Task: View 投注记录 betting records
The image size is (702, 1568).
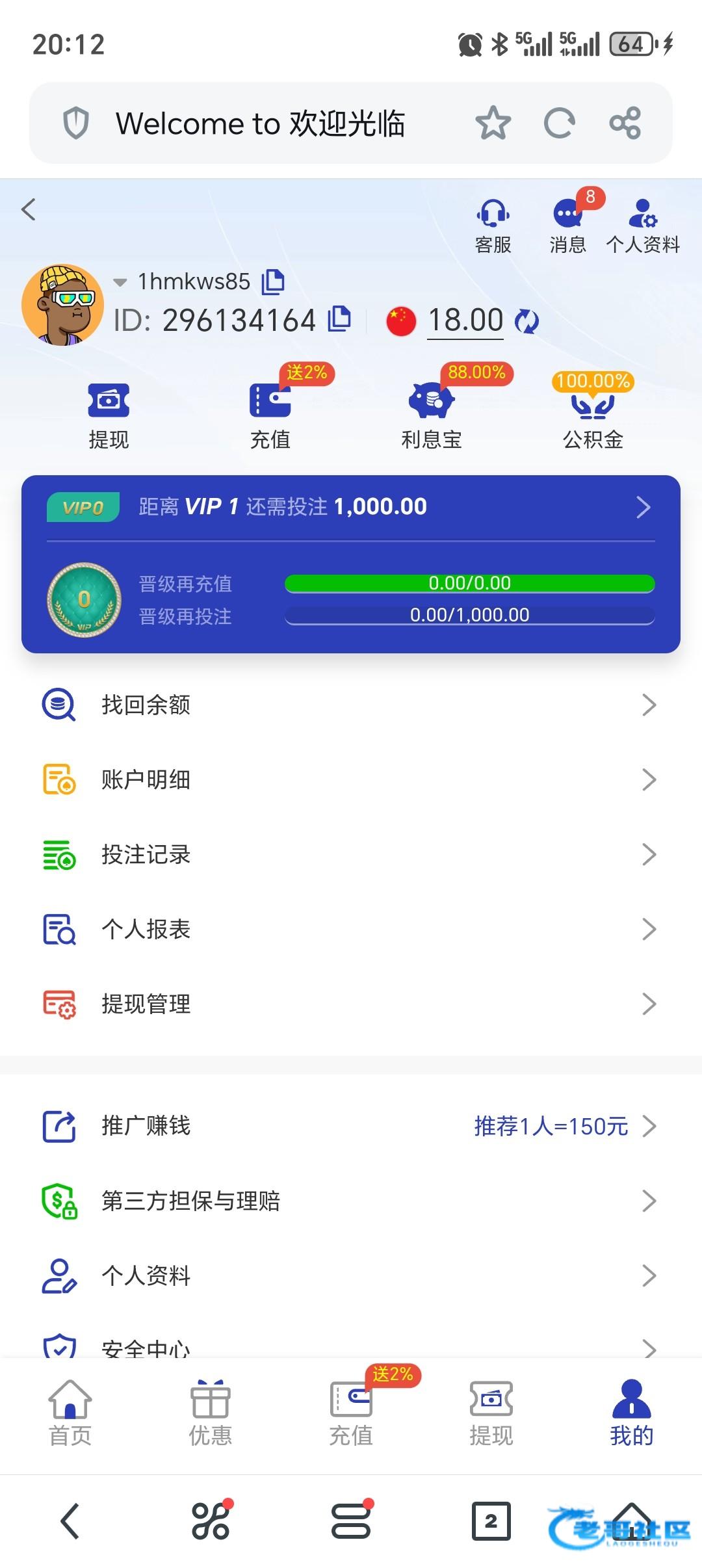Action: pyautogui.click(x=351, y=854)
